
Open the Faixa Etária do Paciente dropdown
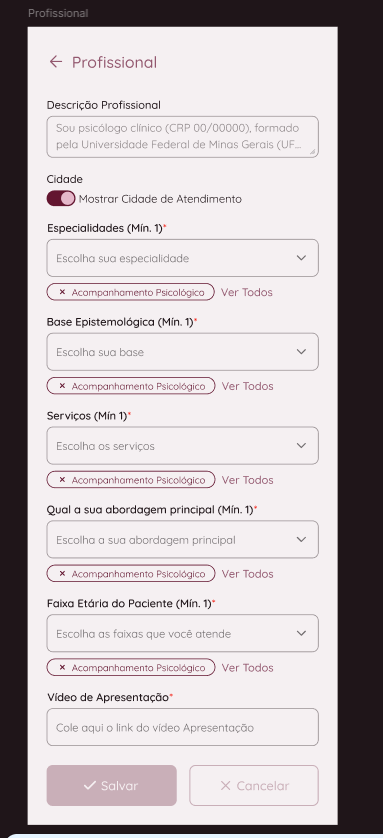pyautogui.click(x=183, y=633)
